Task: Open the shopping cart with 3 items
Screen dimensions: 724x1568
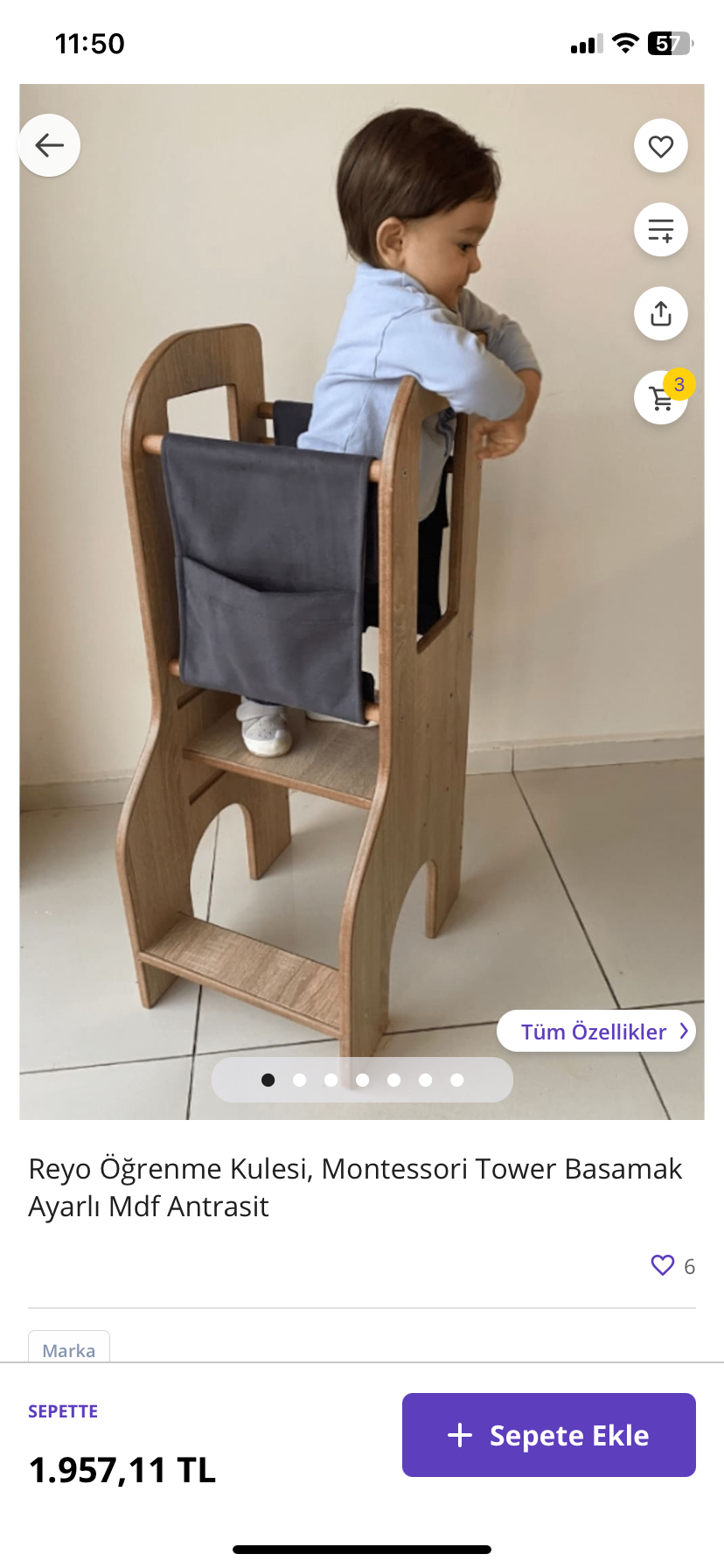Action: [662, 398]
